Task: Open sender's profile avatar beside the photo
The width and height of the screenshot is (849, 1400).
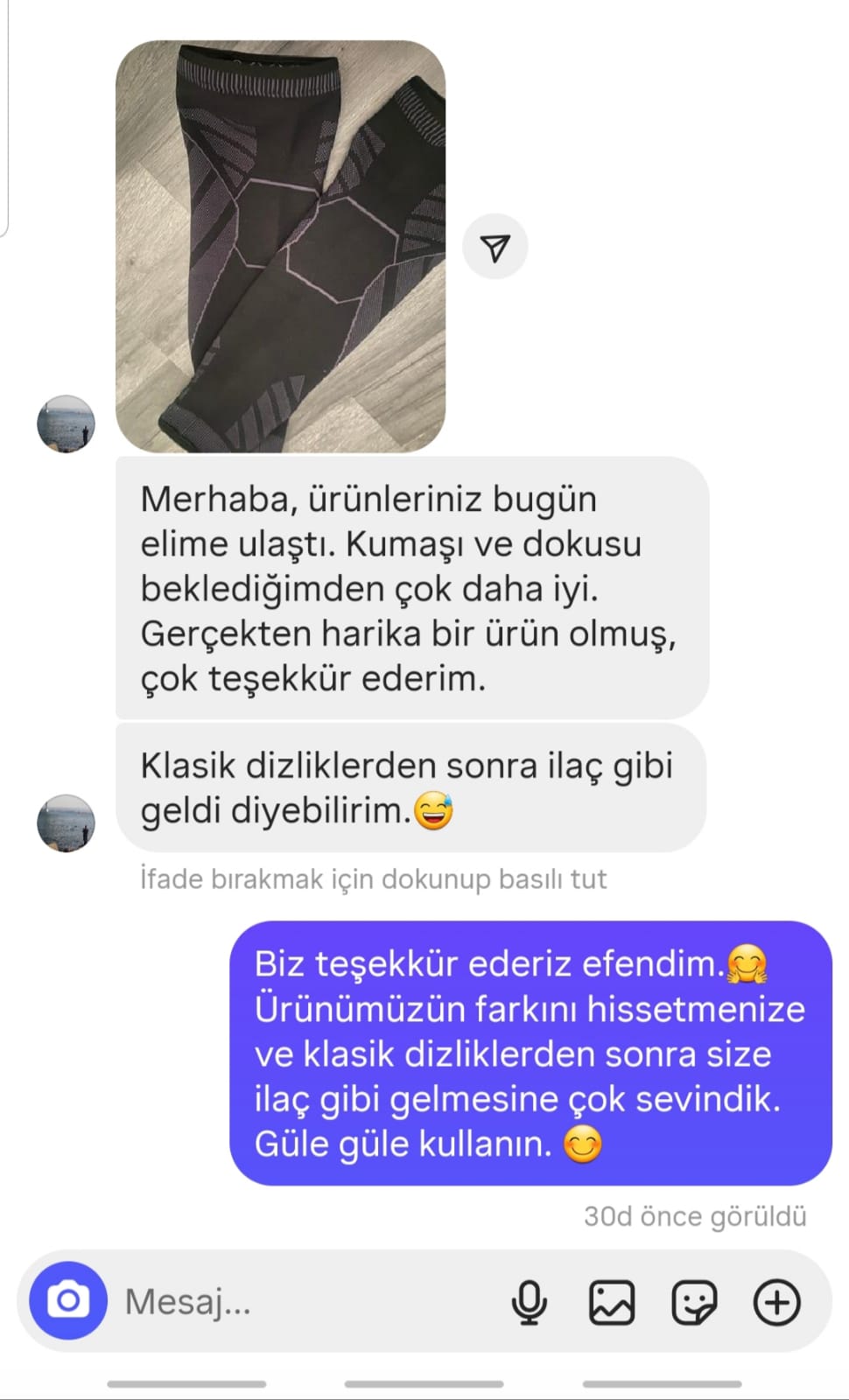Action: coord(66,424)
